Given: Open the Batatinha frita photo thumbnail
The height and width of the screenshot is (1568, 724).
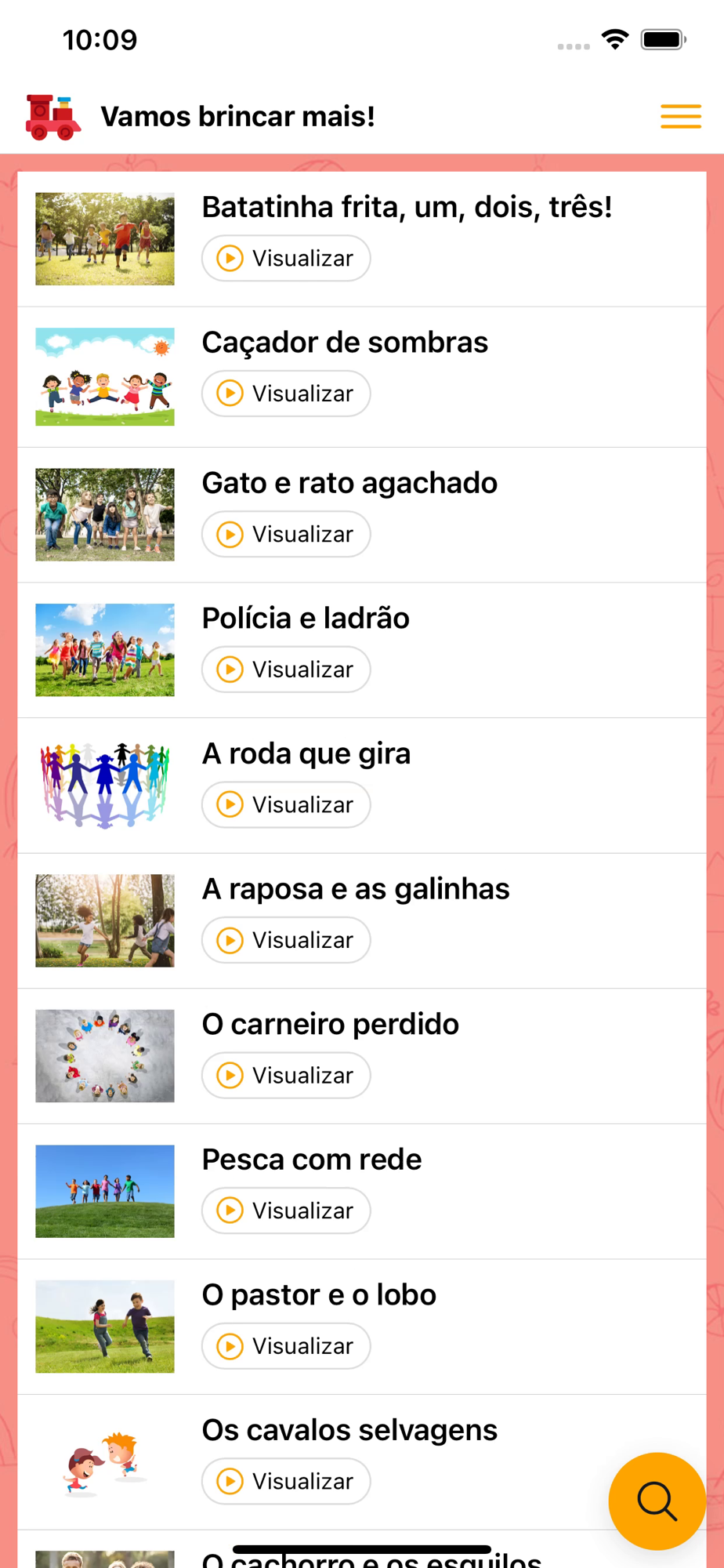Looking at the screenshot, I should (105, 239).
